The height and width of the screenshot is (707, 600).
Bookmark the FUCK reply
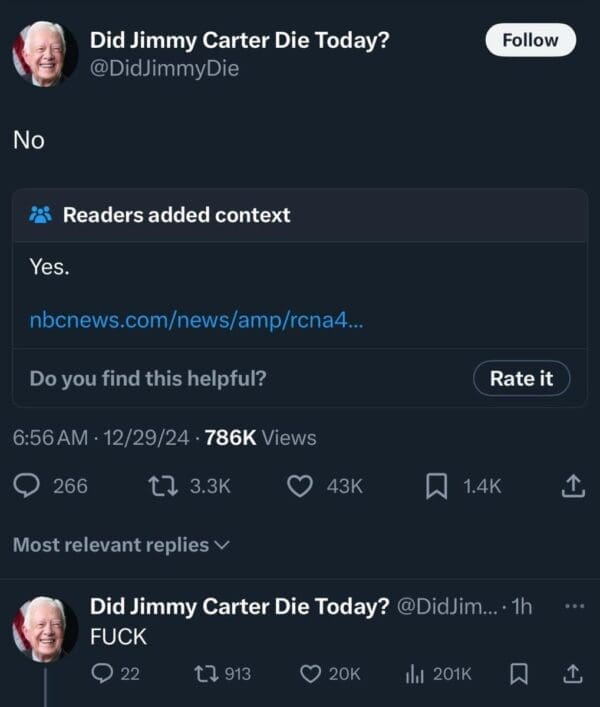click(520, 675)
